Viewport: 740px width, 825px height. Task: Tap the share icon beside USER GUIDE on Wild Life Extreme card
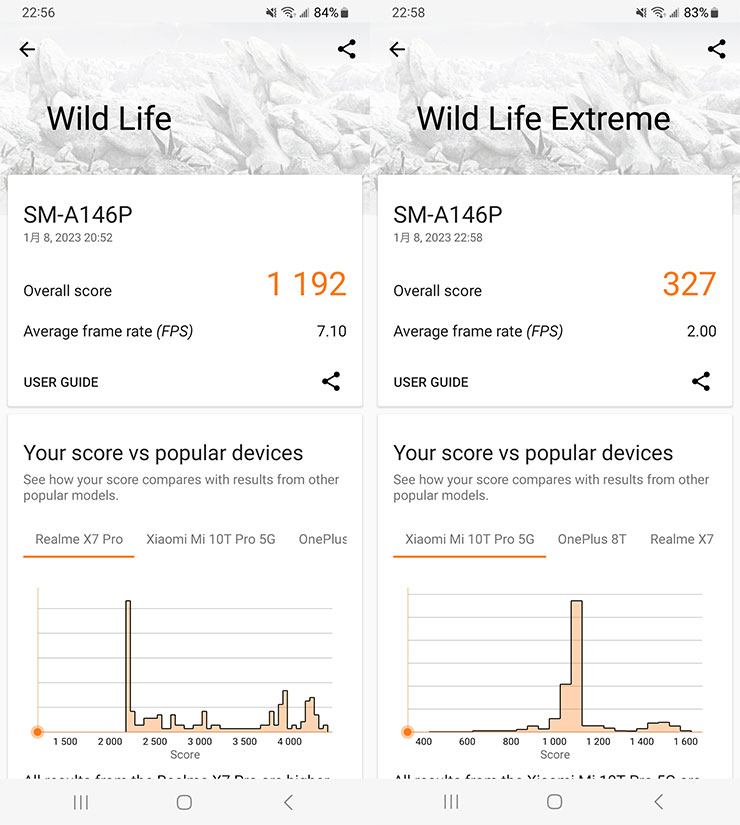tap(701, 381)
